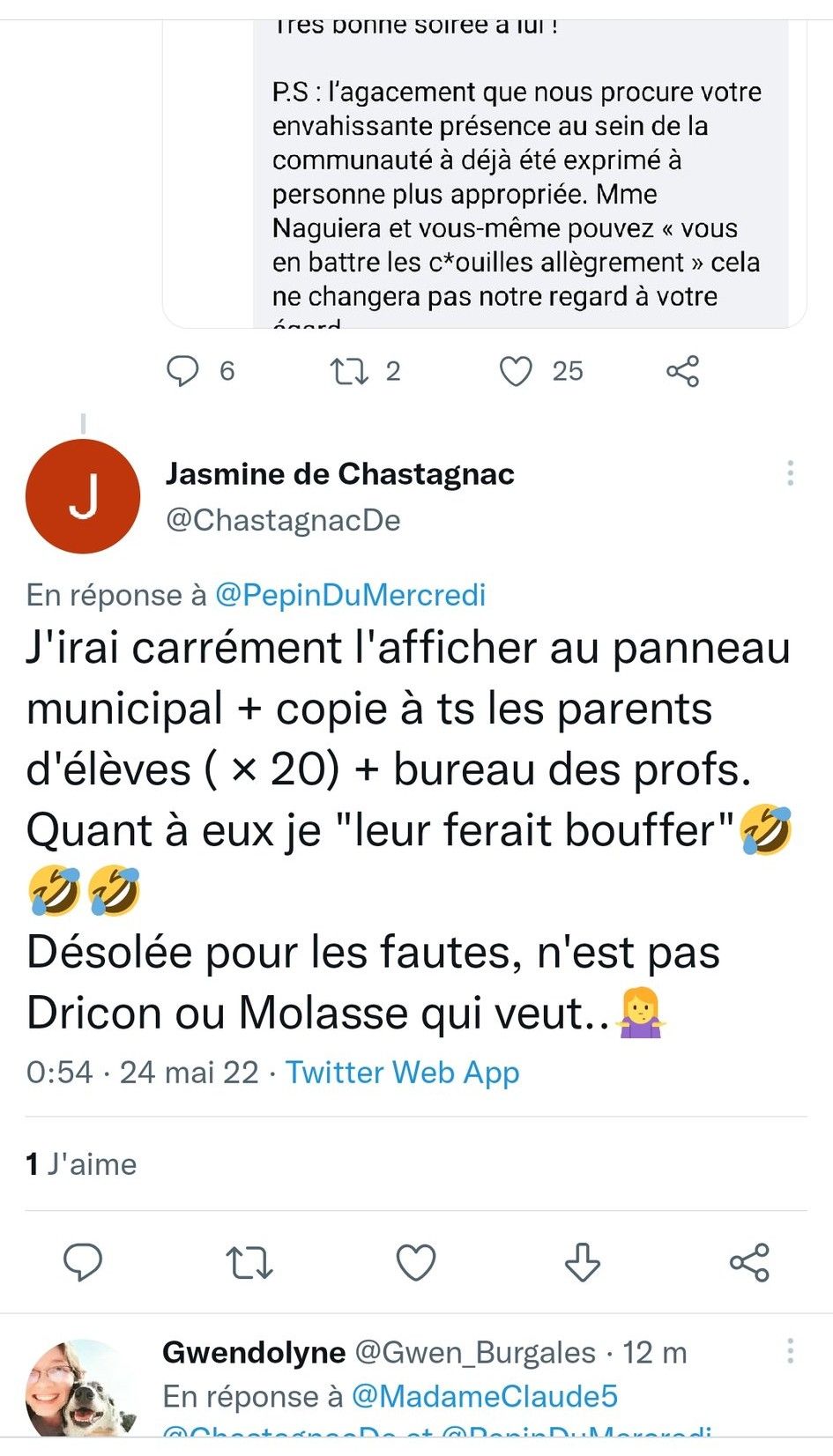The height and width of the screenshot is (1456, 833).
Task: Reply to the quoted tweet with 6 comments
Action: (182, 371)
